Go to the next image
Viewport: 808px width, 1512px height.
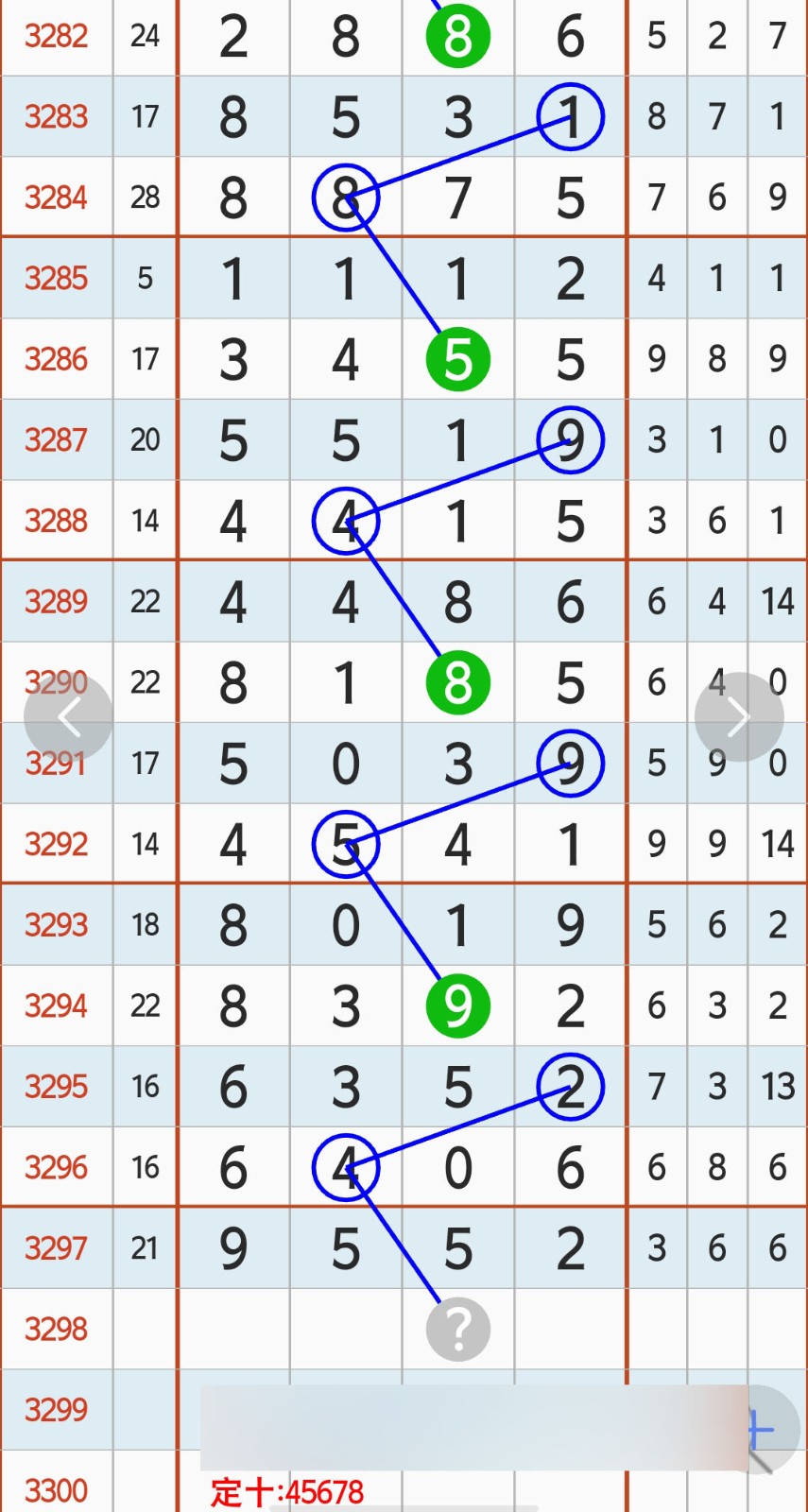(x=739, y=717)
